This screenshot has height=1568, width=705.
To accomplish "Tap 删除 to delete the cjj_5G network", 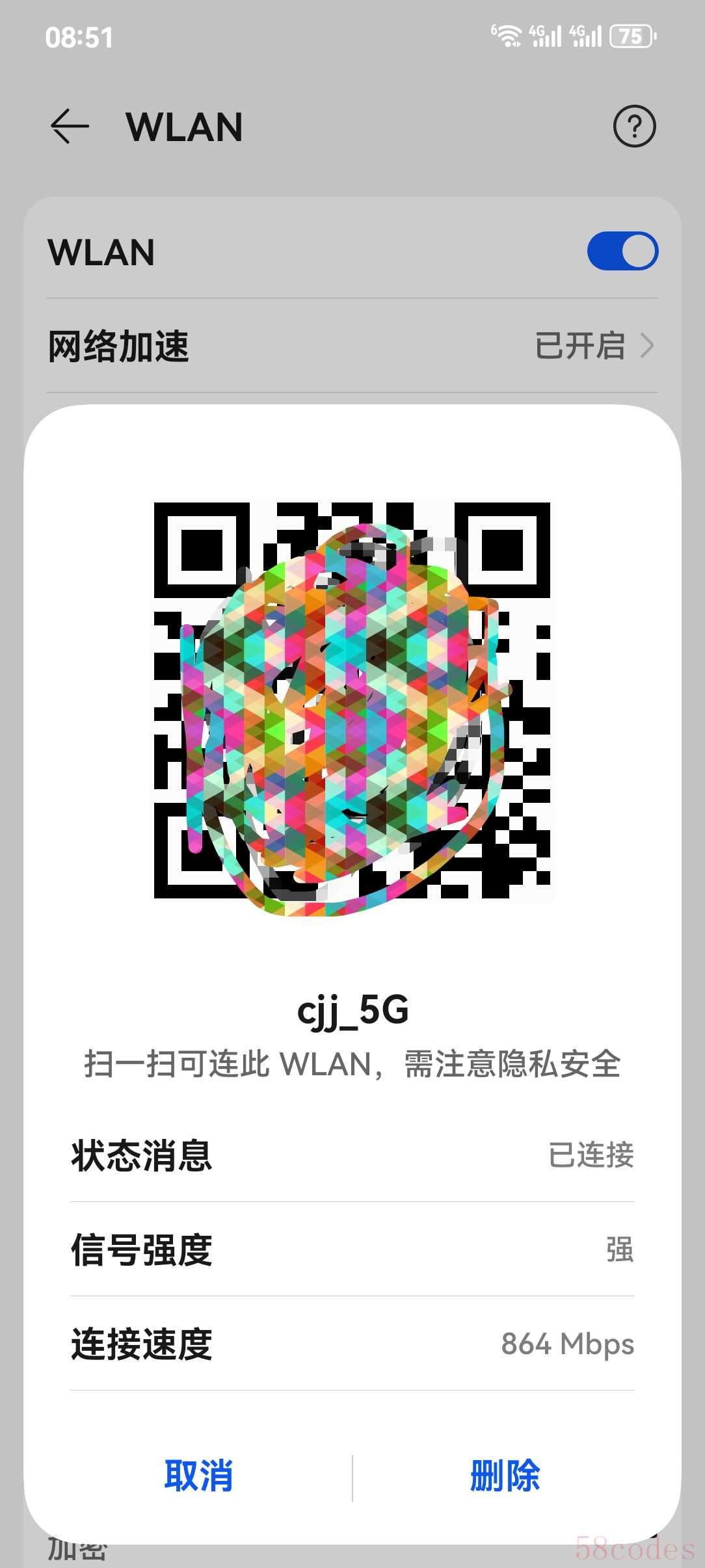I will point(505,1476).
